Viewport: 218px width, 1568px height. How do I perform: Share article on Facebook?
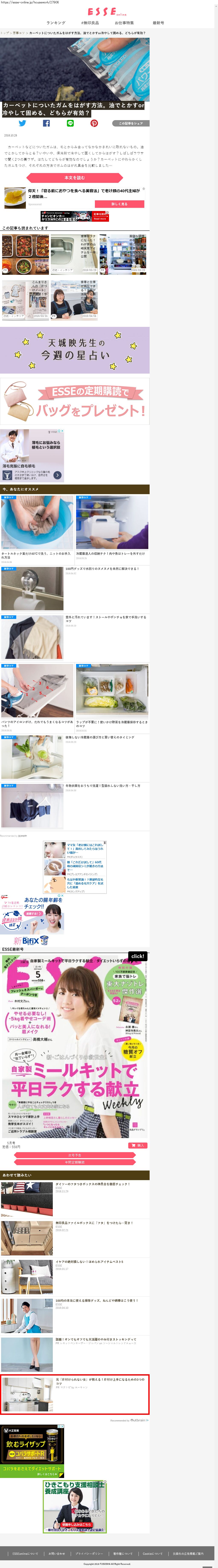tap(46, 123)
